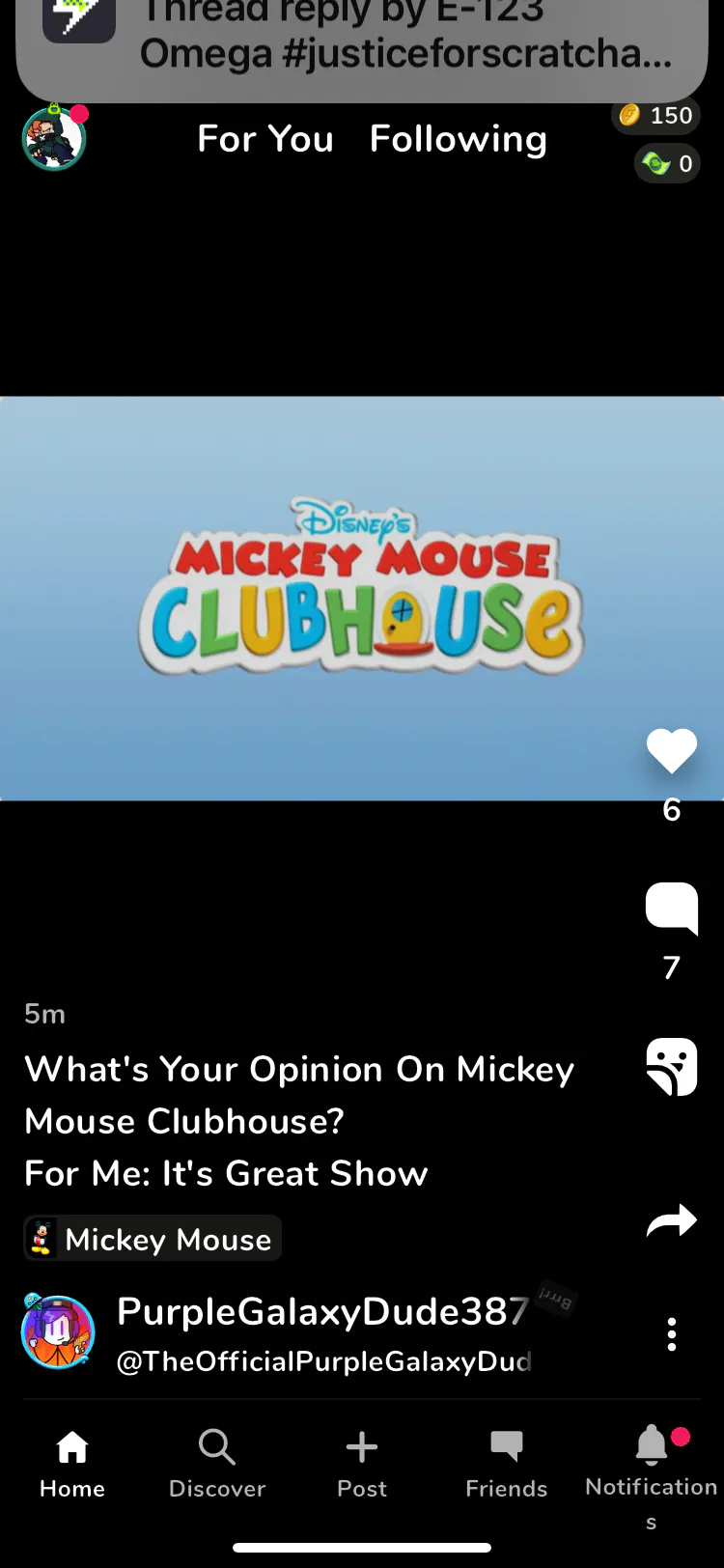Open my profile avatar at top

coord(54,139)
